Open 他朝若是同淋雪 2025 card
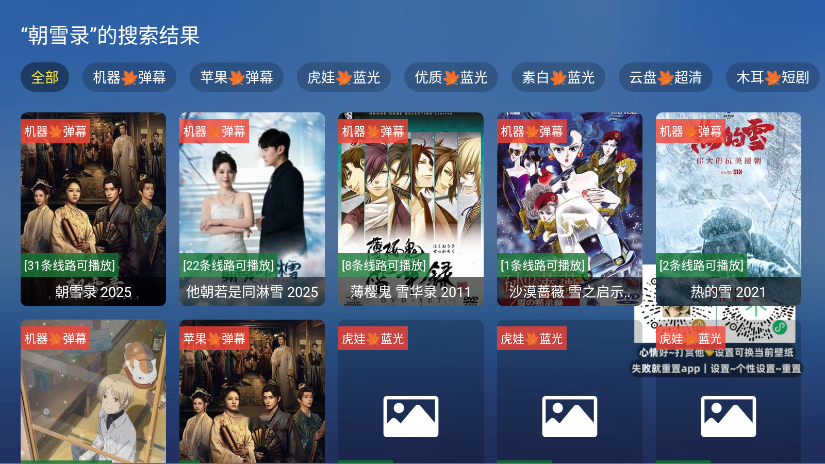This screenshot has height=464, width=825. (x=252, y=208)
